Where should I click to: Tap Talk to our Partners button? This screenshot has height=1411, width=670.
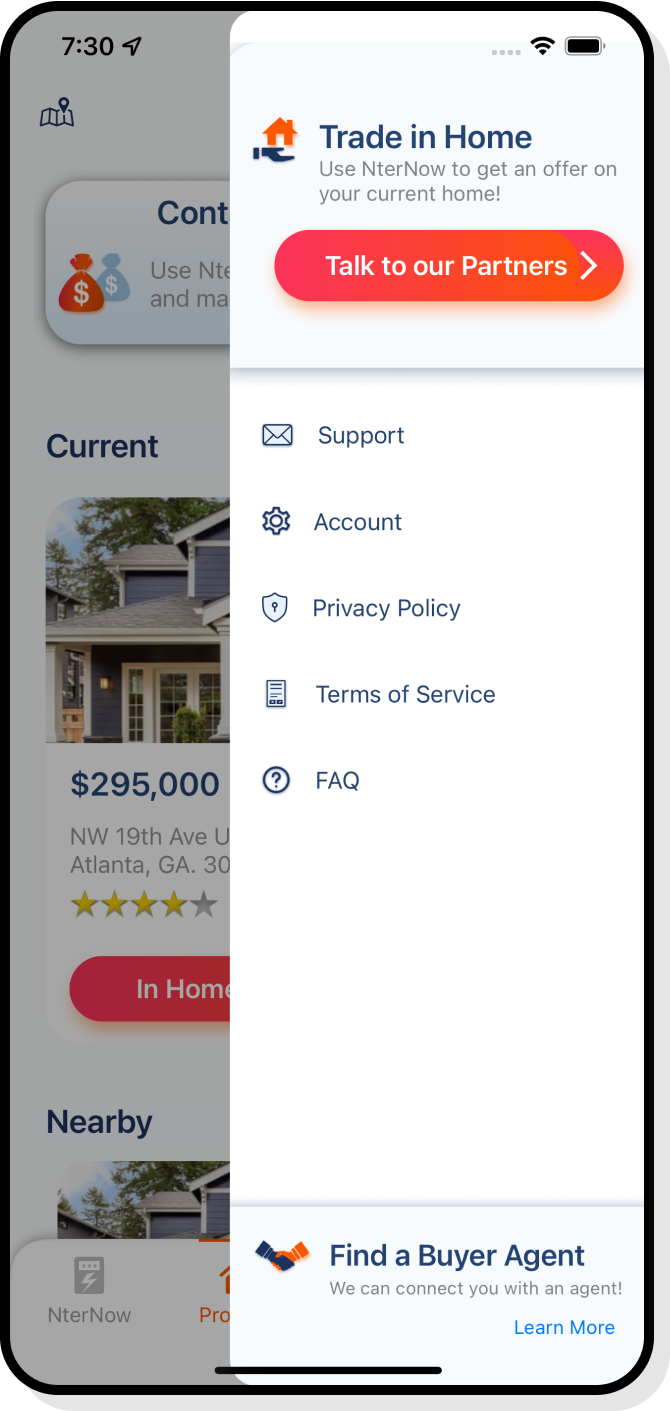click(x=449, y=266)
